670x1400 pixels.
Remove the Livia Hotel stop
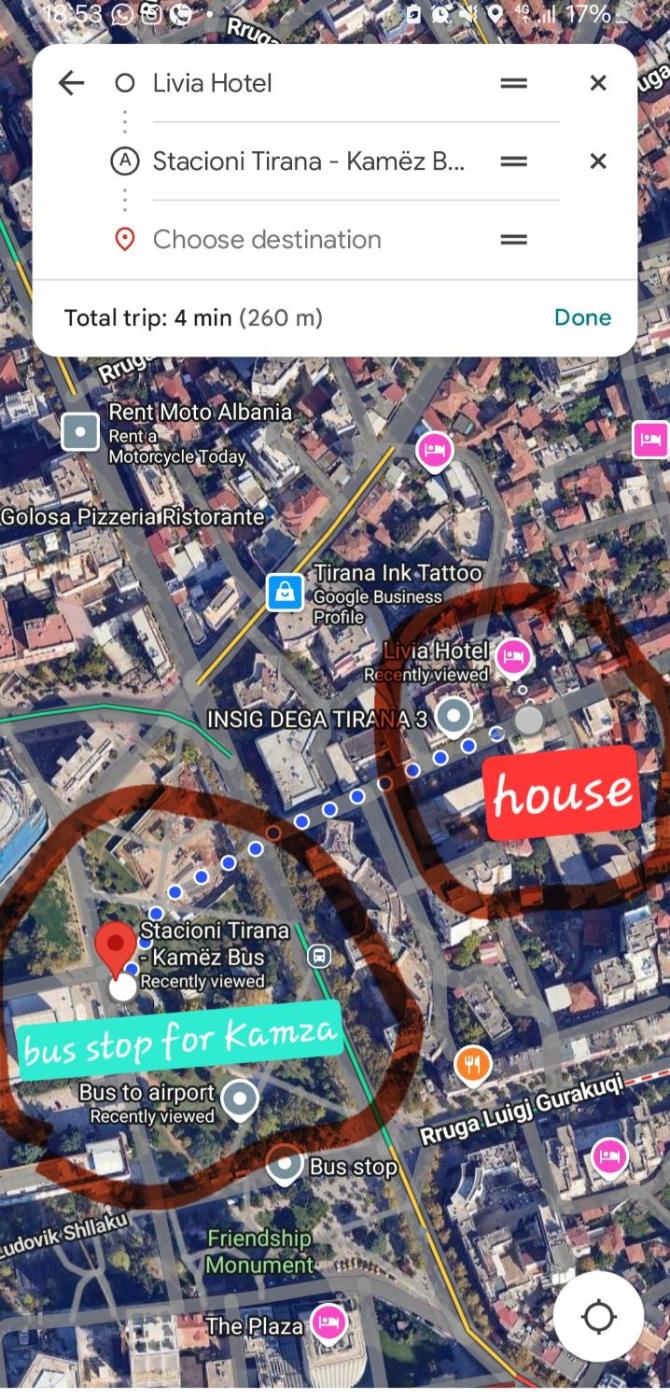pyautogui.click(x=598, y=83)
